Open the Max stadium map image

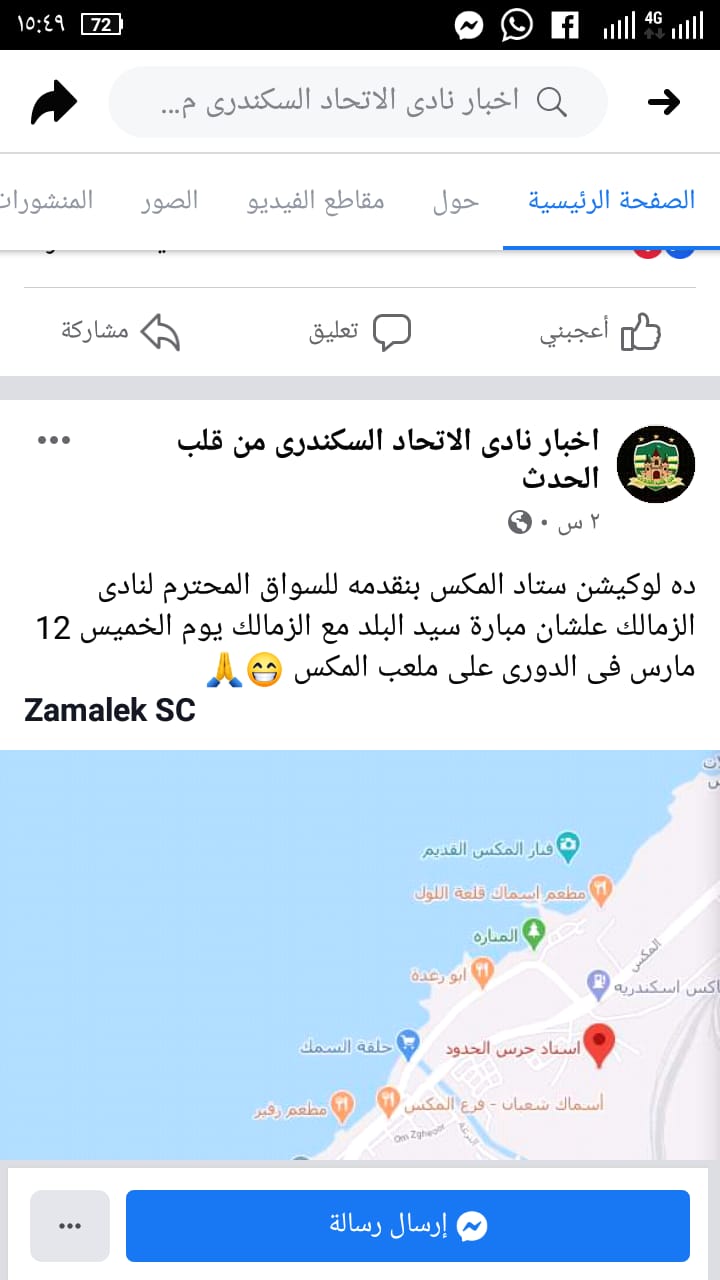360,955
